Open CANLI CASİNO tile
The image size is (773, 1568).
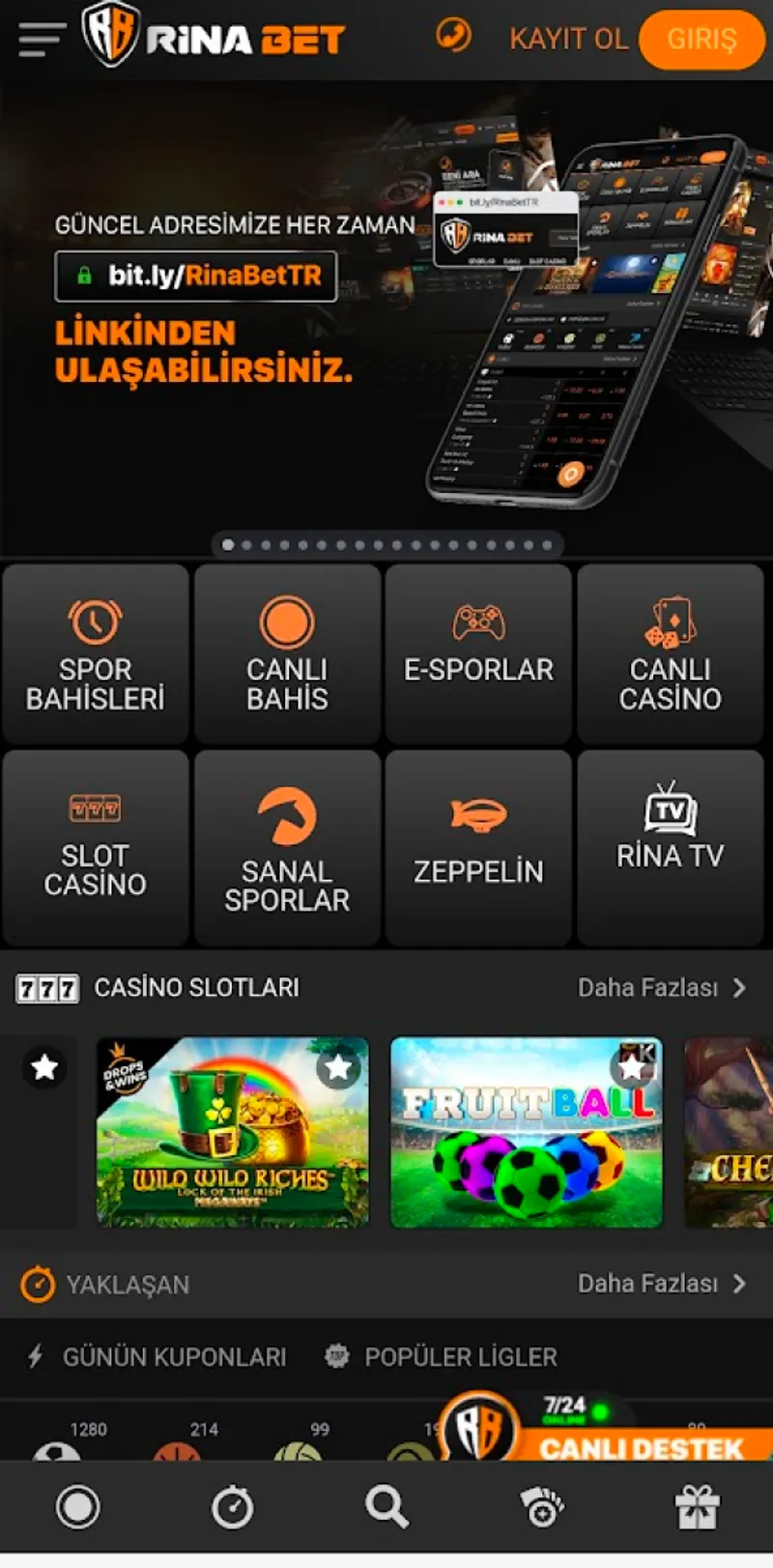(x=670, y=654)
